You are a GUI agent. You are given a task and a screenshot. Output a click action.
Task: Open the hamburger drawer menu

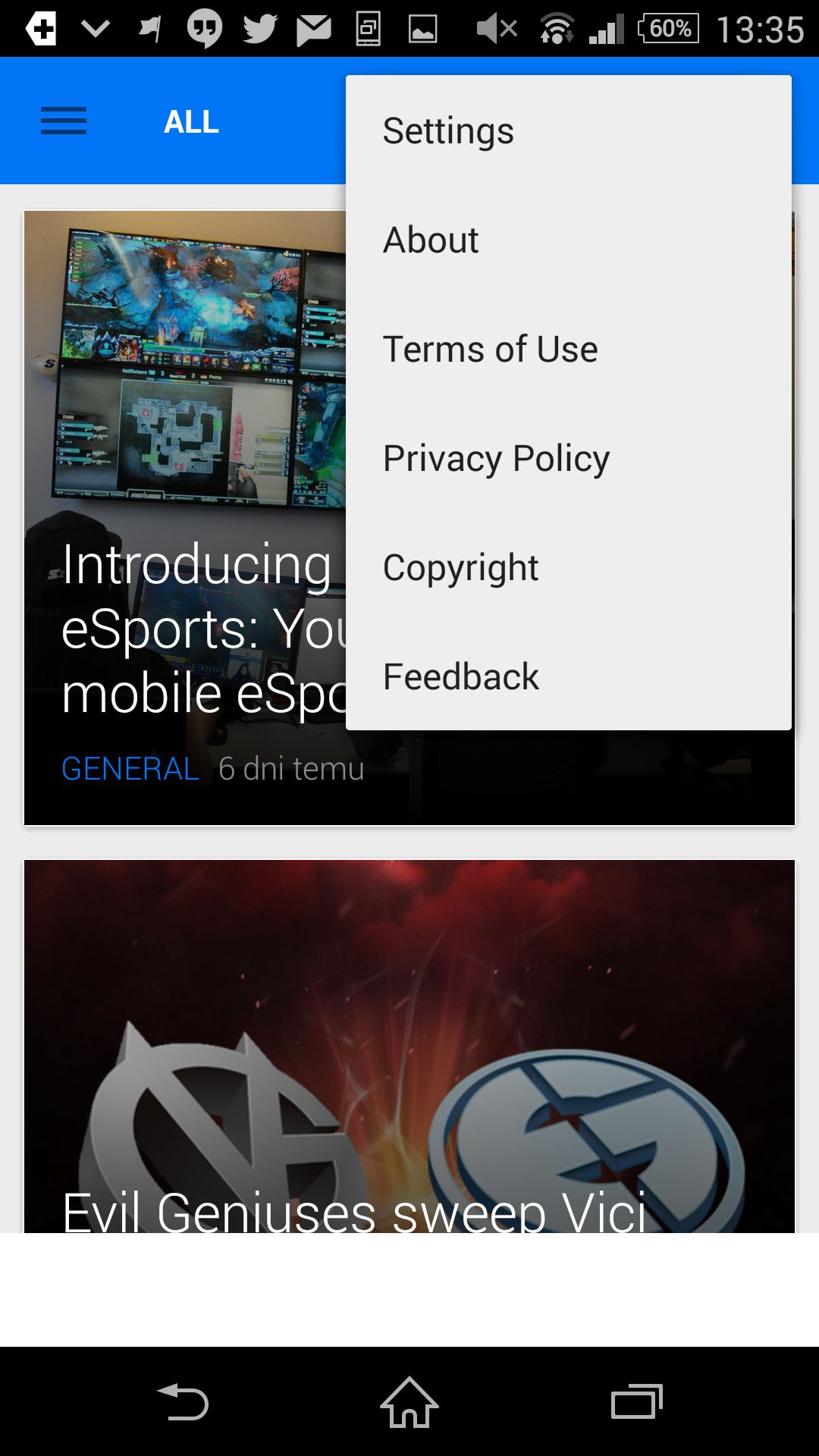click(x=64, y=121)
